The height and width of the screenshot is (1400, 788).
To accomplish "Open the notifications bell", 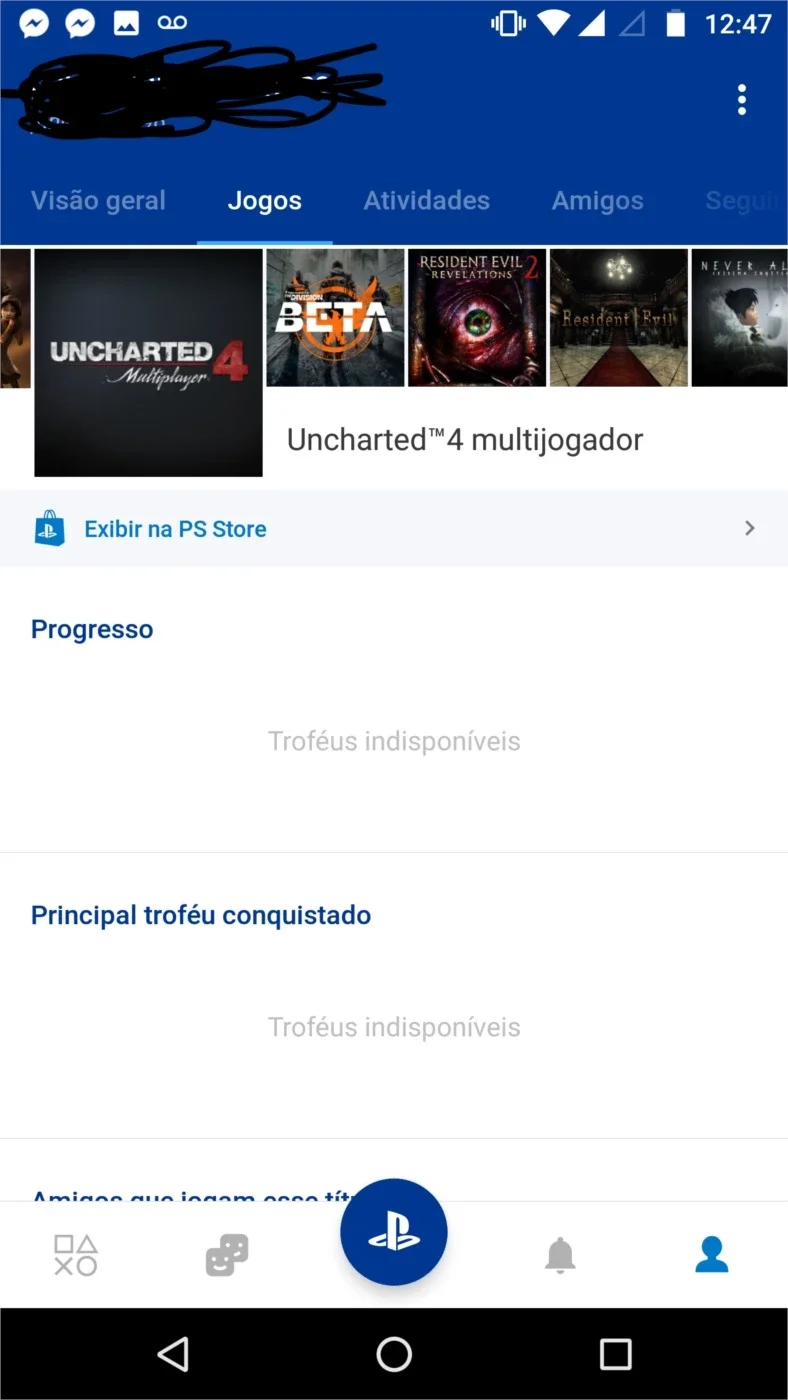I will (x=560, y=1254).
